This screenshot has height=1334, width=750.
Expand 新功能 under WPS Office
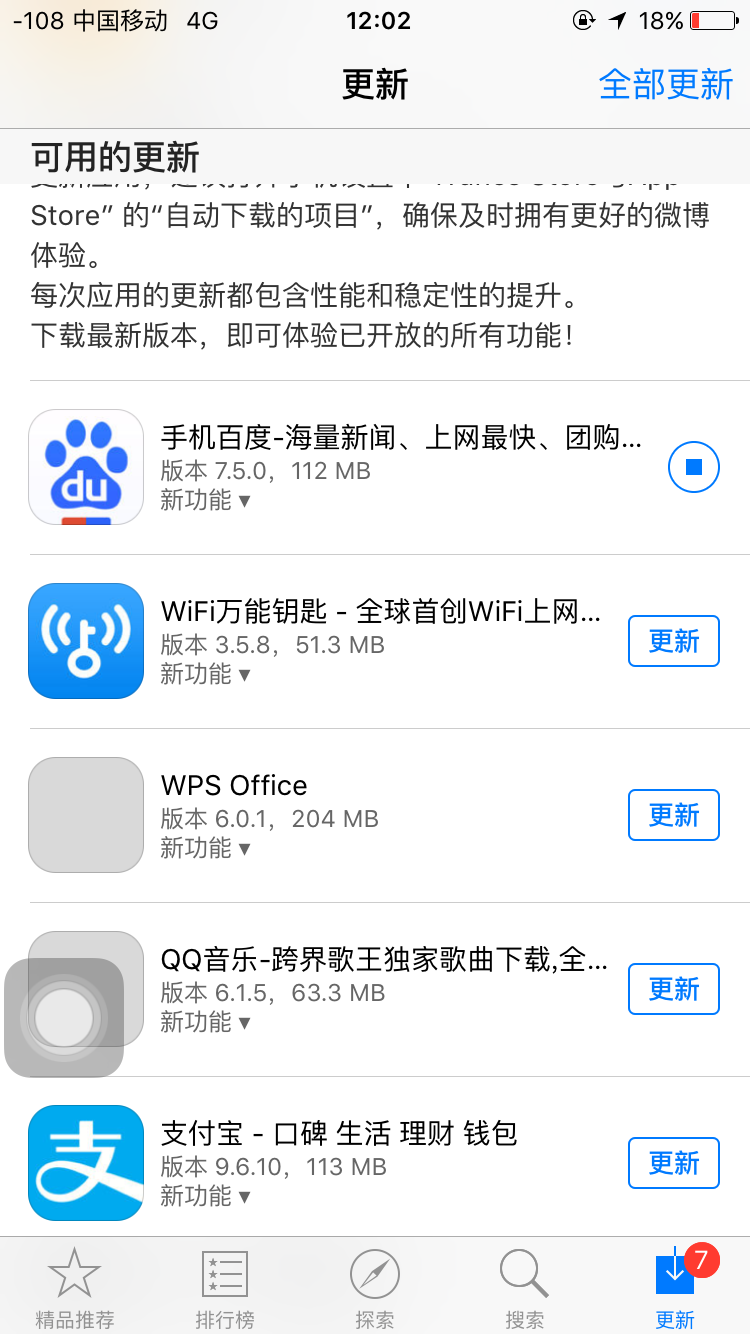pyautogui.click(x=205, y=848)
